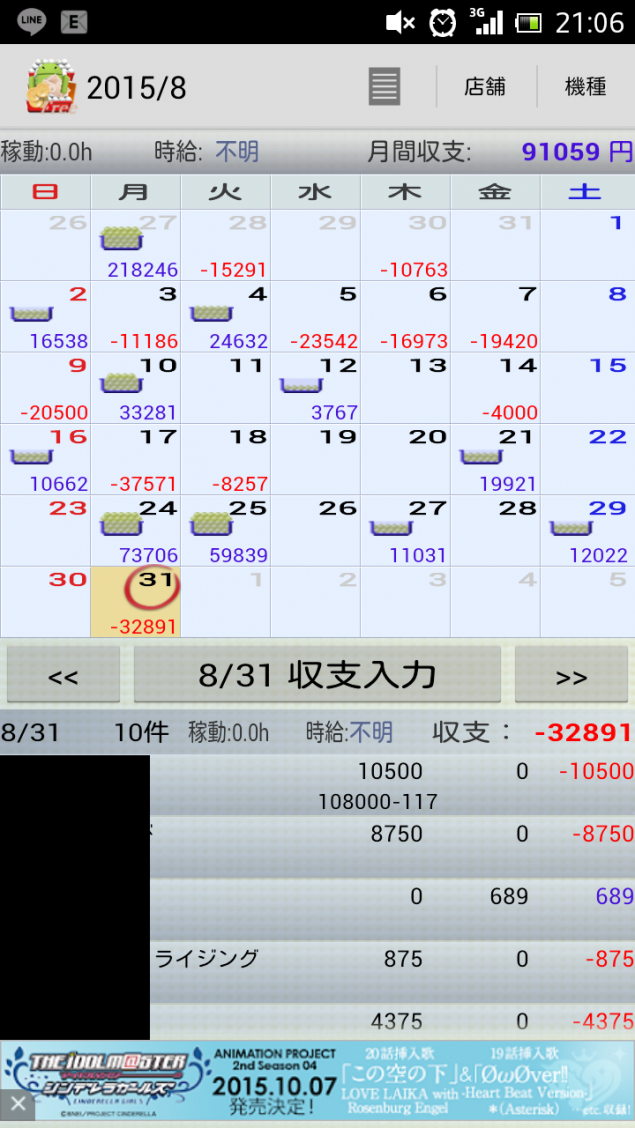Open the ライジング entry row
Viewport: 635px width, 1128px height.
pyautogui.click(x=390, y=959)
